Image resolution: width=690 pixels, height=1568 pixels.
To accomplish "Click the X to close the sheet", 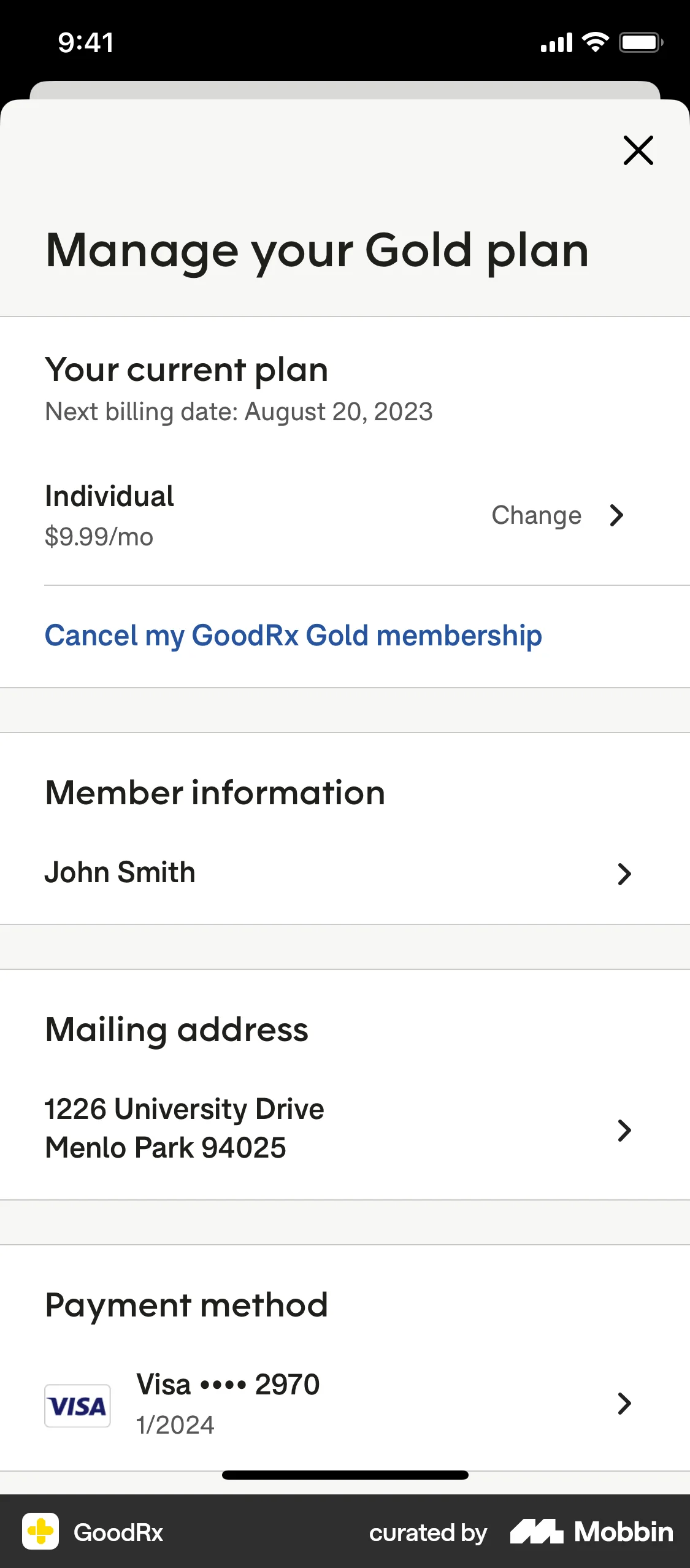I will [x=638, y=150].
